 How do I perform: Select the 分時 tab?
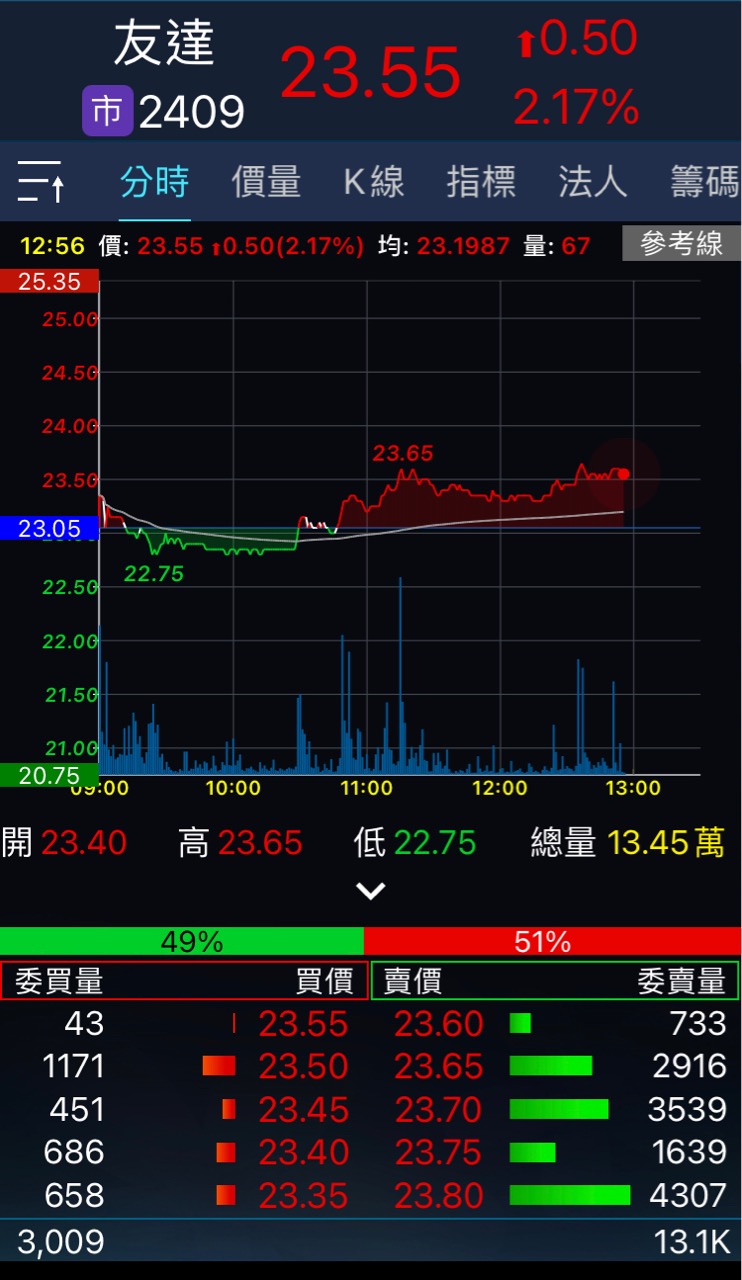[154, 182]
